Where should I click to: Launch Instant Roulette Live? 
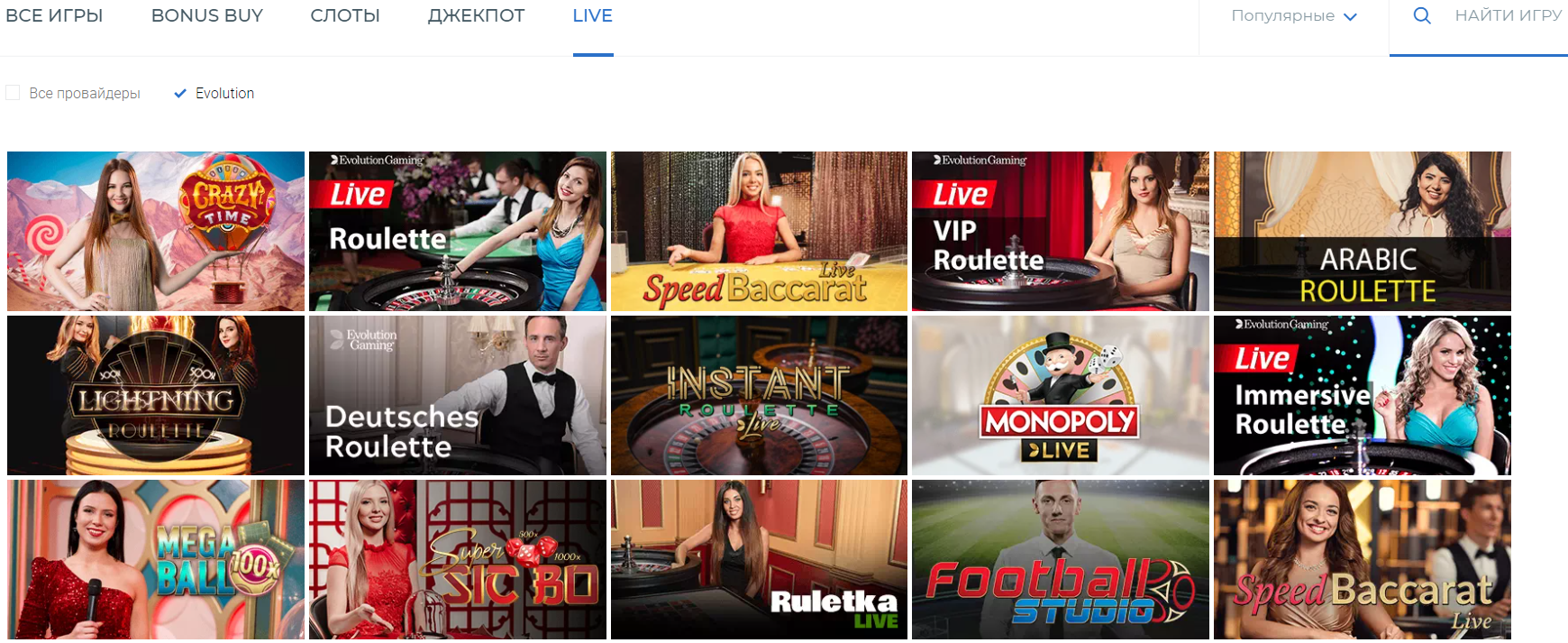(x=759, y=395)
